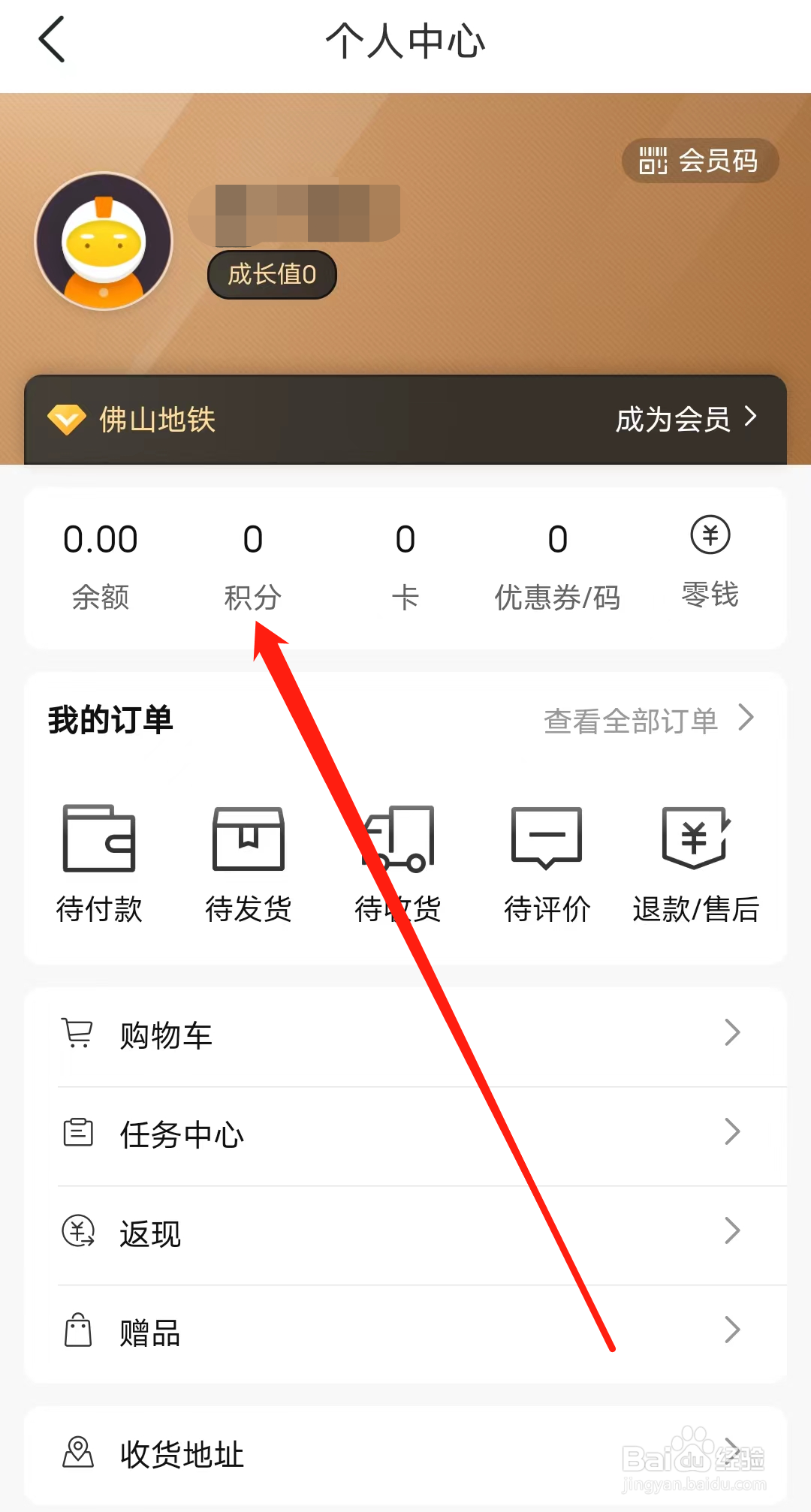Open the user avatar image
The image size is (811, 1512).
[104, 240]
